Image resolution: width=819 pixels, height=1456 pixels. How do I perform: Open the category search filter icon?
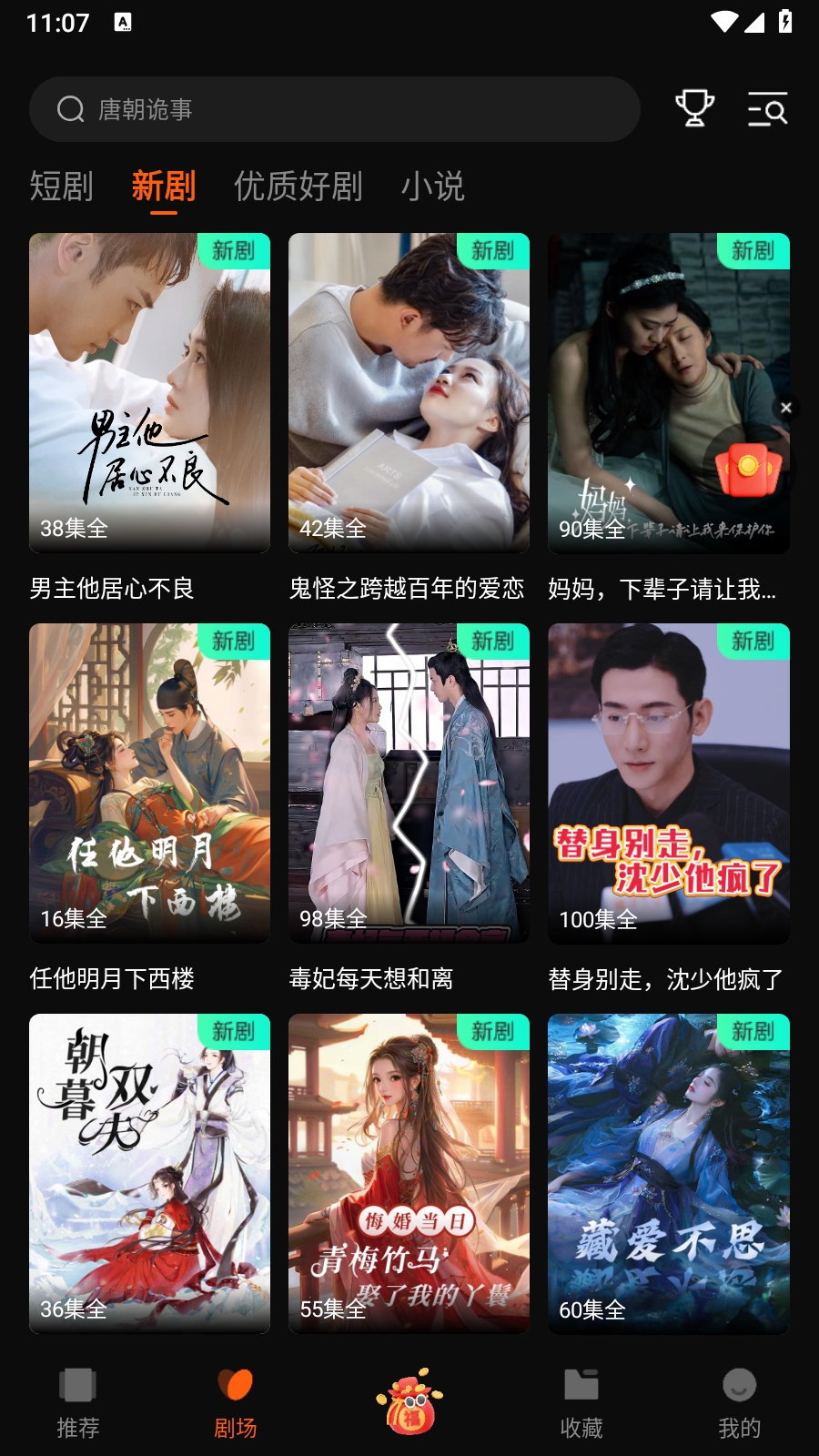click(767, 109)
